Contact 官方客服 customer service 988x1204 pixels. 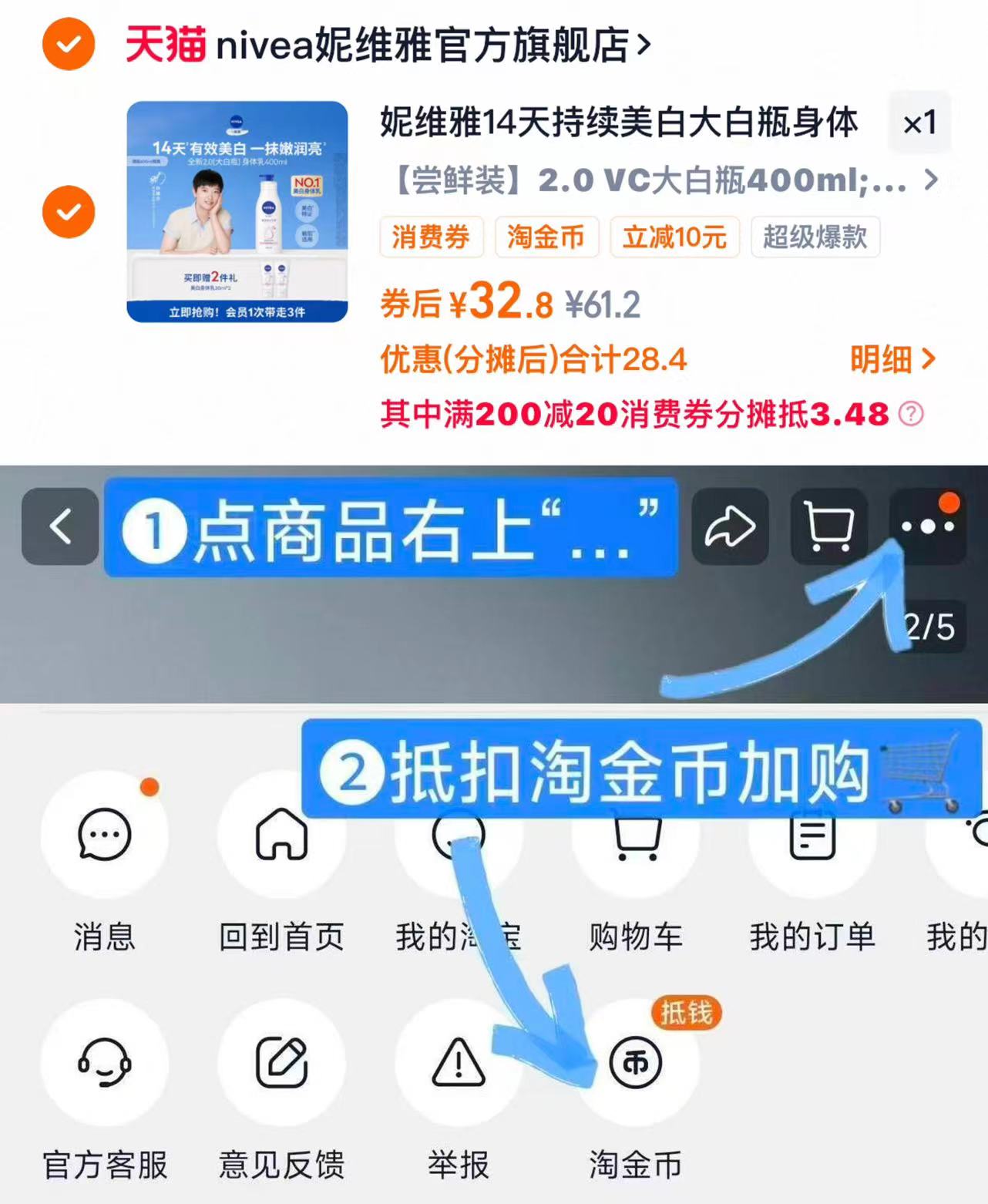tap(106, 1064)
